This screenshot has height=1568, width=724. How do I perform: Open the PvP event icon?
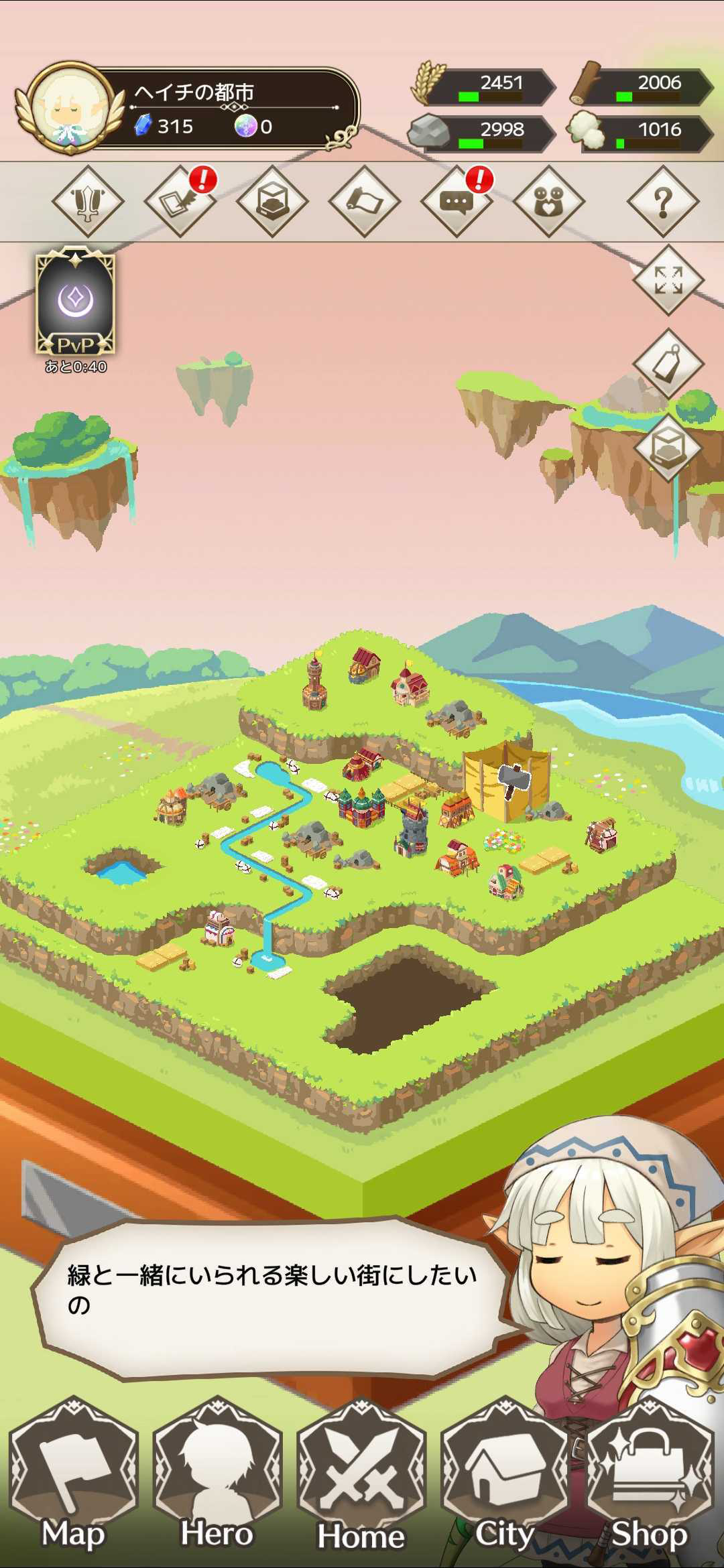[75, 304]
